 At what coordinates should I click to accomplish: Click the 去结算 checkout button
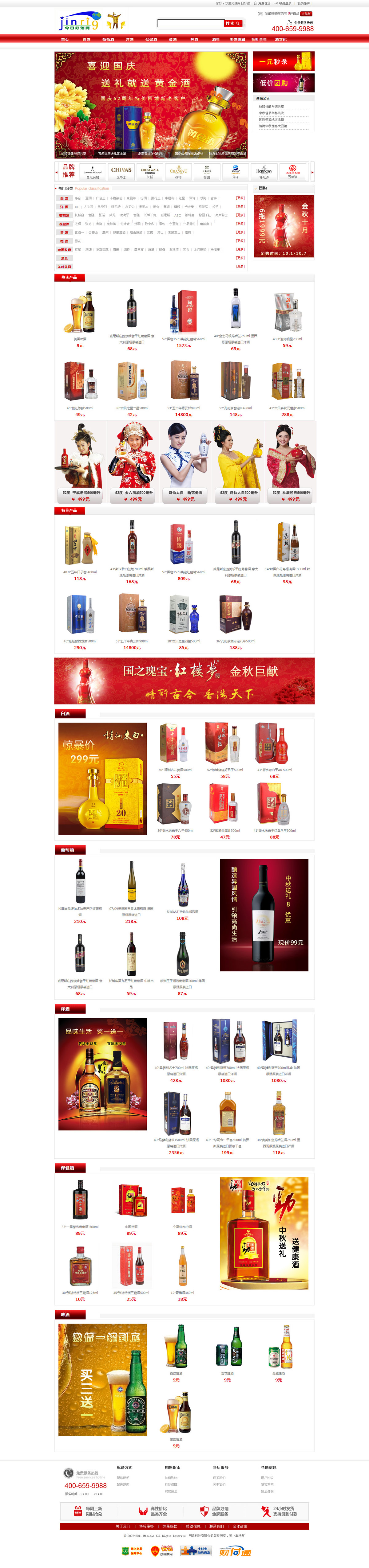click(x=306, y=14)
